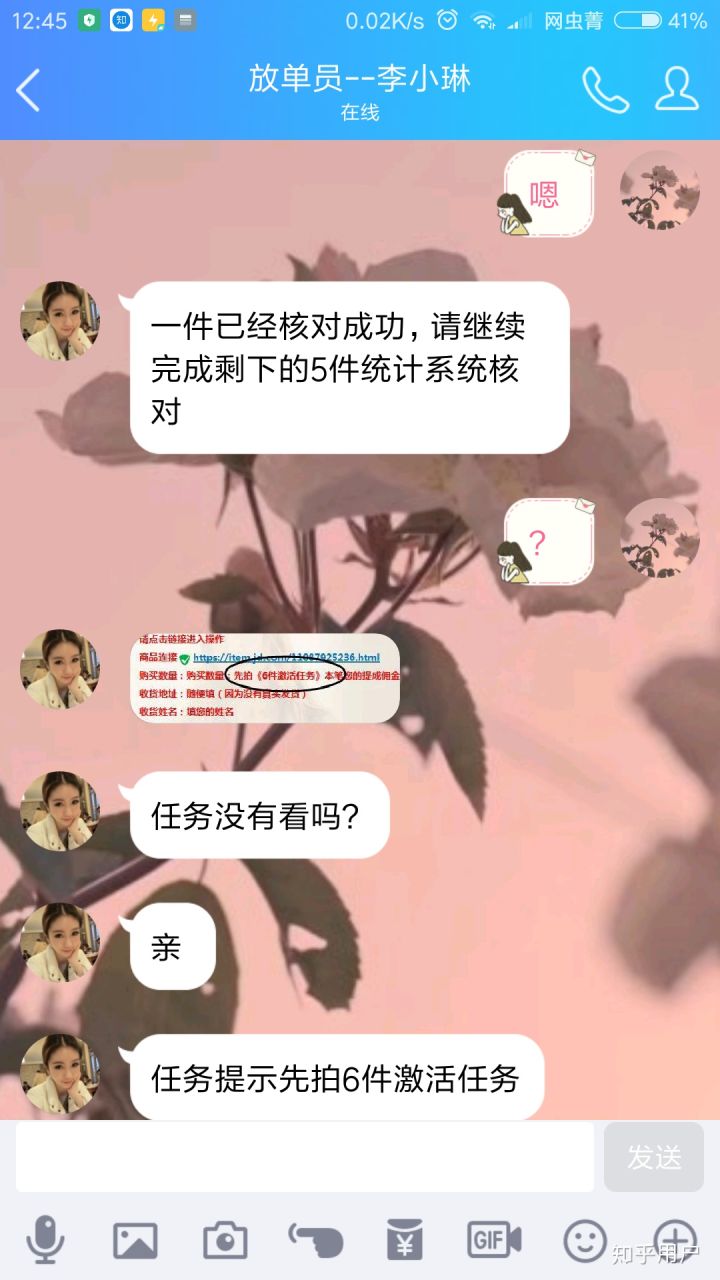The width and height of the screenshot is (720, 1280).
Task: Open contact profile details
Action: click(677, 90)
